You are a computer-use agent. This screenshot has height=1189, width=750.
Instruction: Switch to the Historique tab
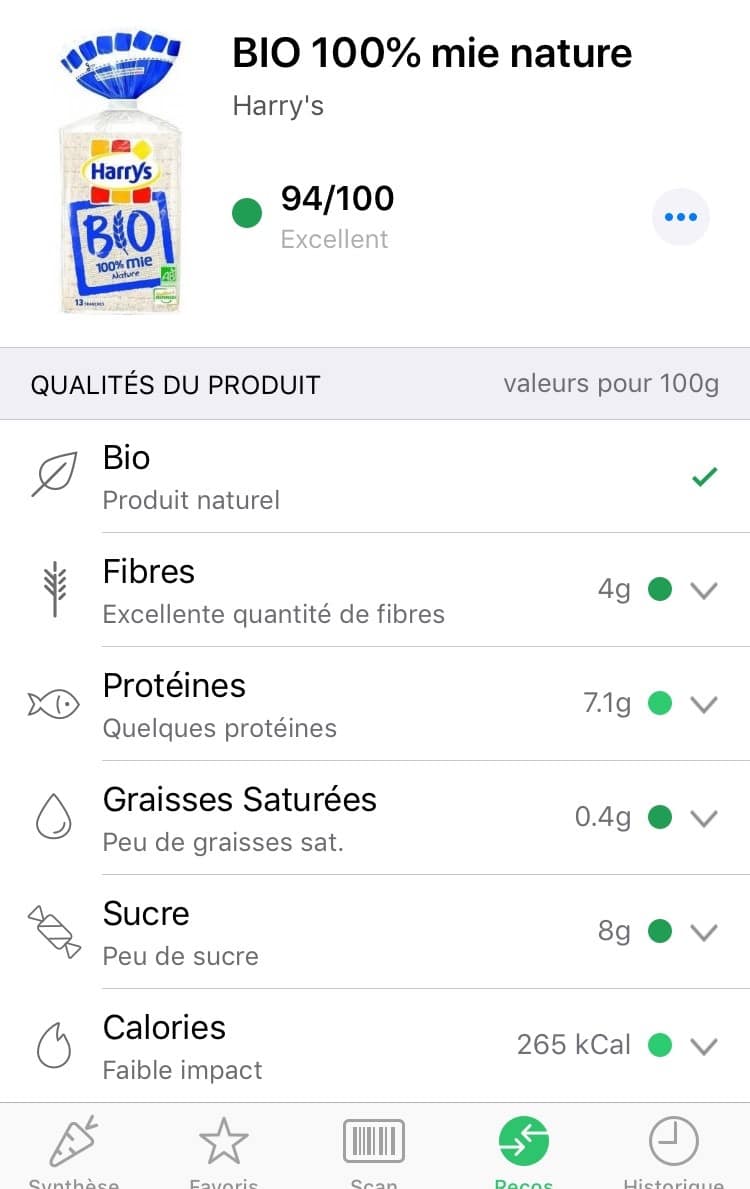coord(673,1150)
